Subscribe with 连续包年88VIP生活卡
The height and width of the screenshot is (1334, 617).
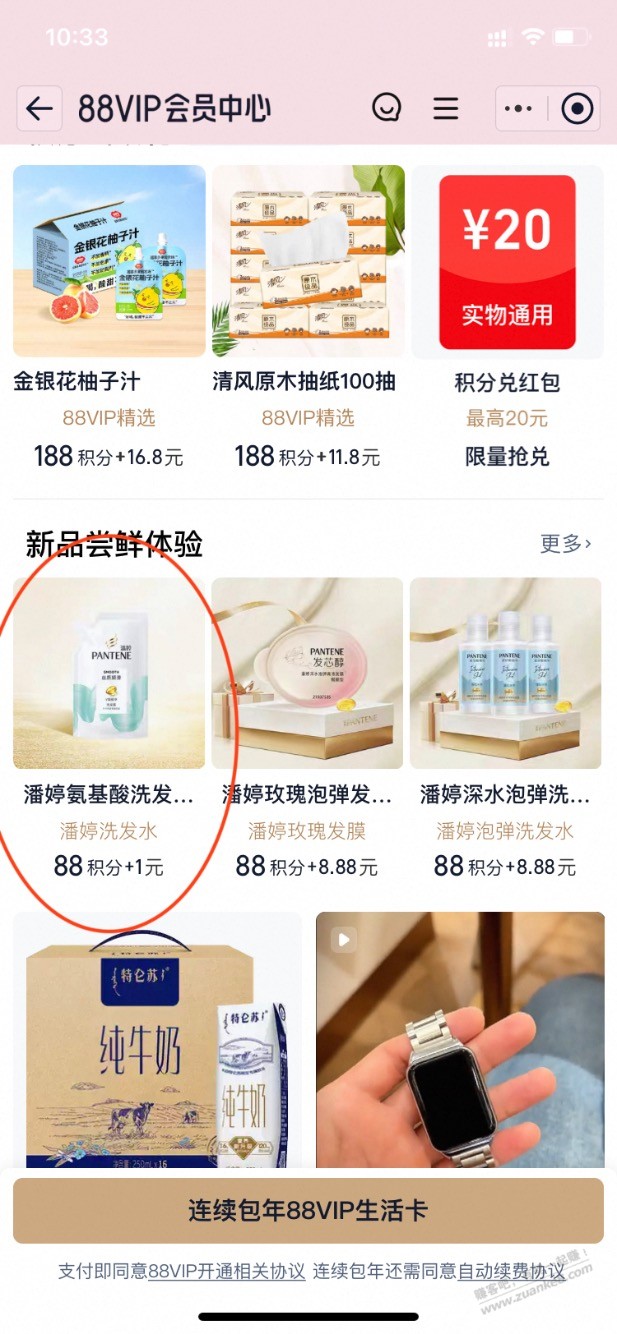[x=308, y=1211]
